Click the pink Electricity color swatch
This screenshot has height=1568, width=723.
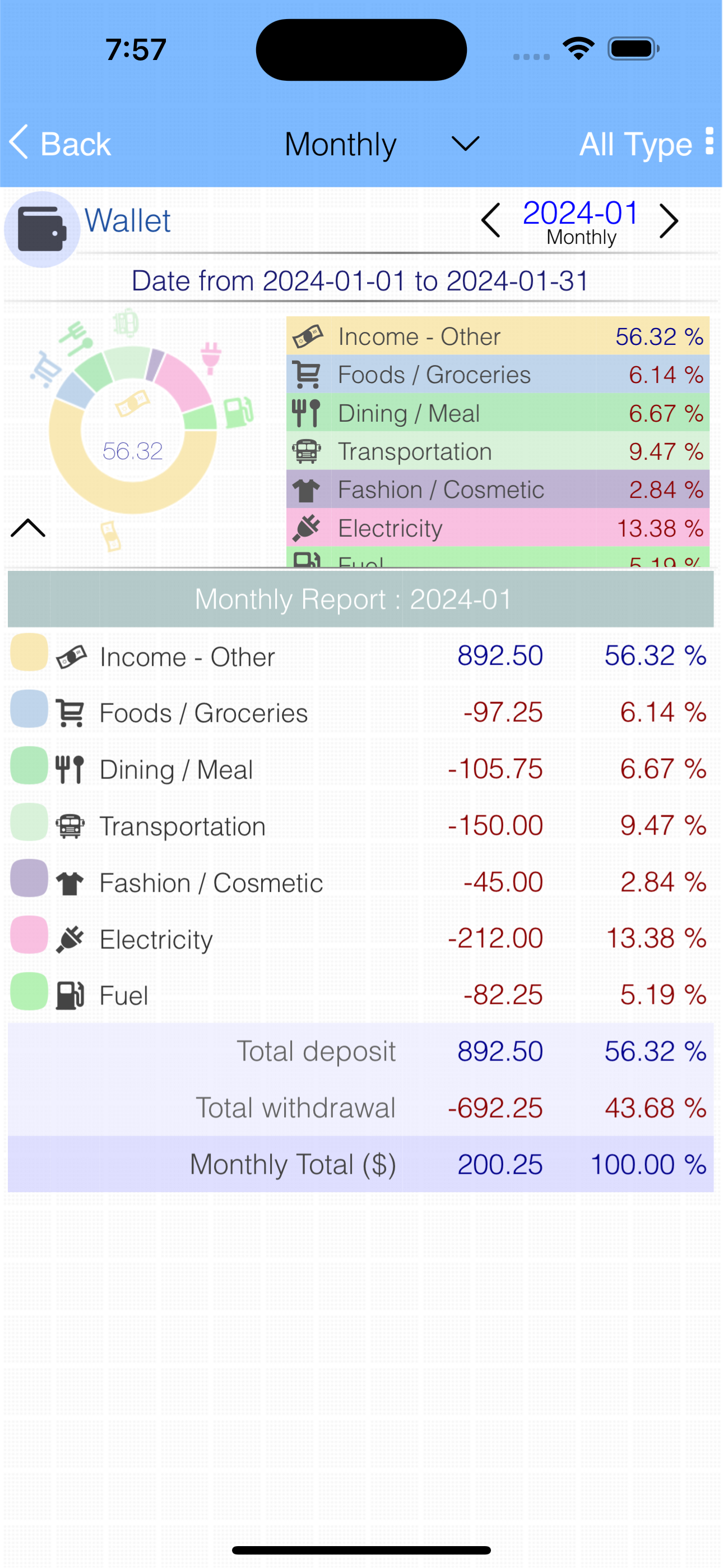(28, 935)
